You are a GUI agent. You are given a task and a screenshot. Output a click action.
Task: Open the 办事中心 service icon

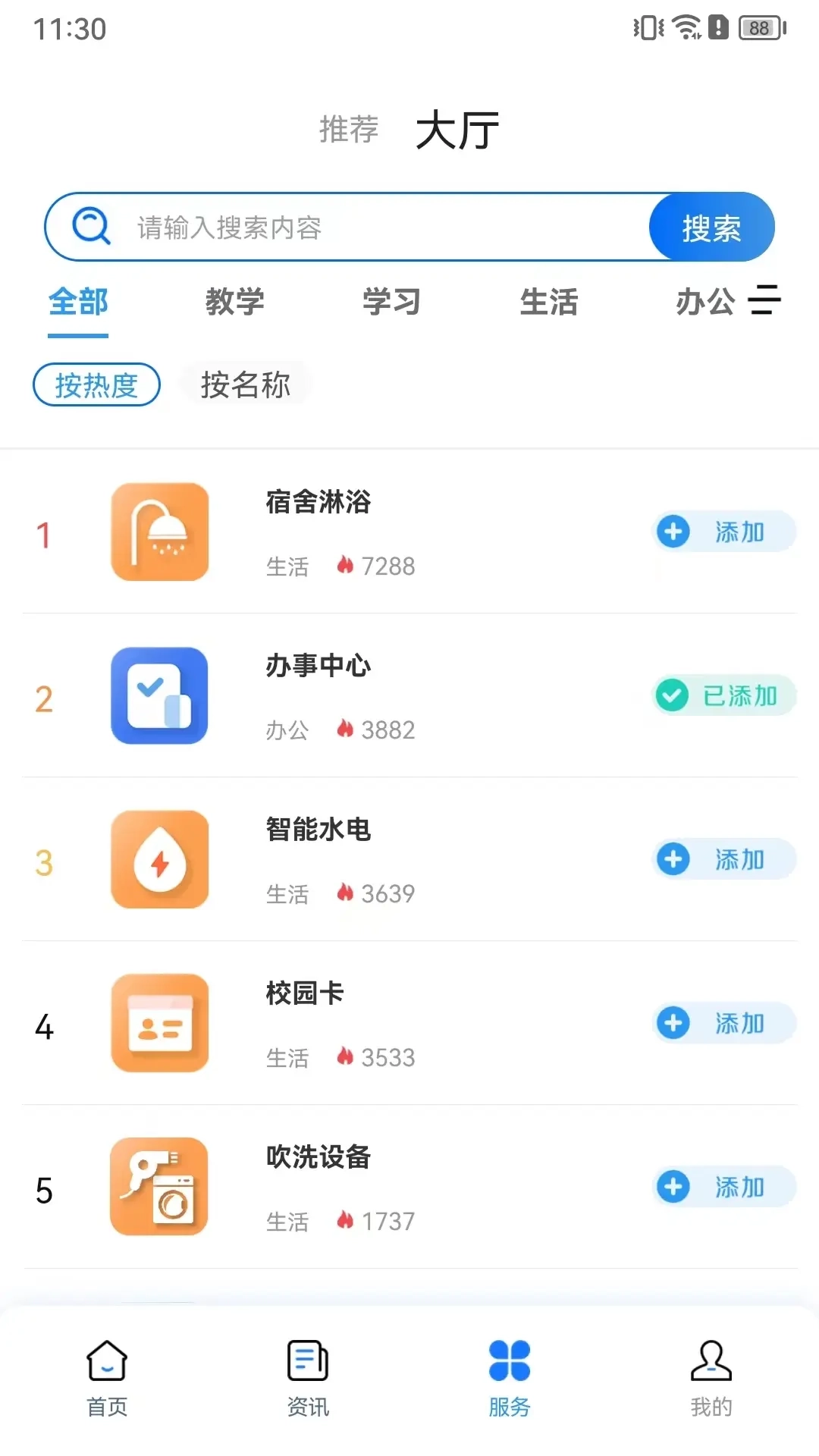pos(158,696)
